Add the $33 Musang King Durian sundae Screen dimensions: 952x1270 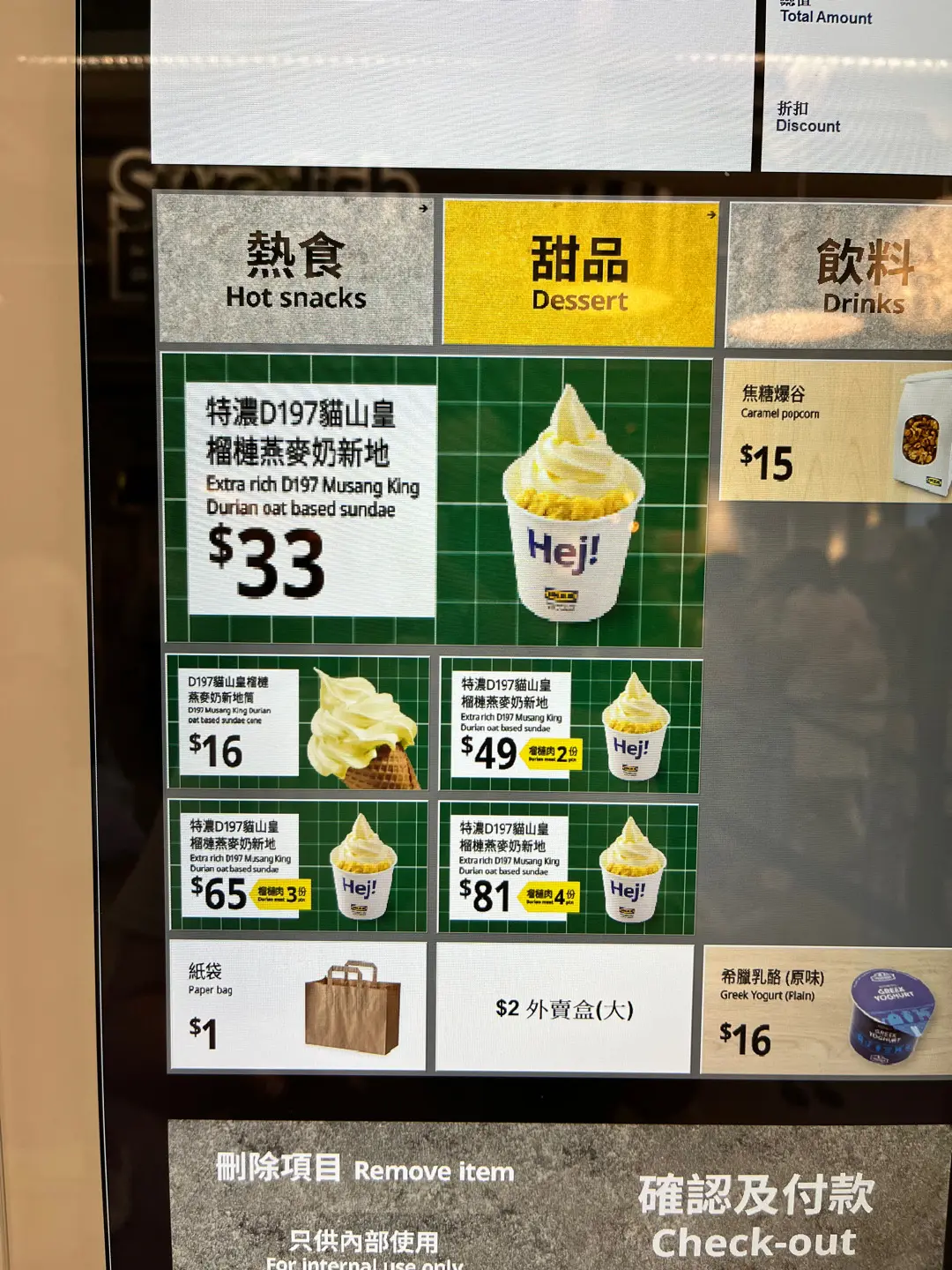click(x=436, y=500)
